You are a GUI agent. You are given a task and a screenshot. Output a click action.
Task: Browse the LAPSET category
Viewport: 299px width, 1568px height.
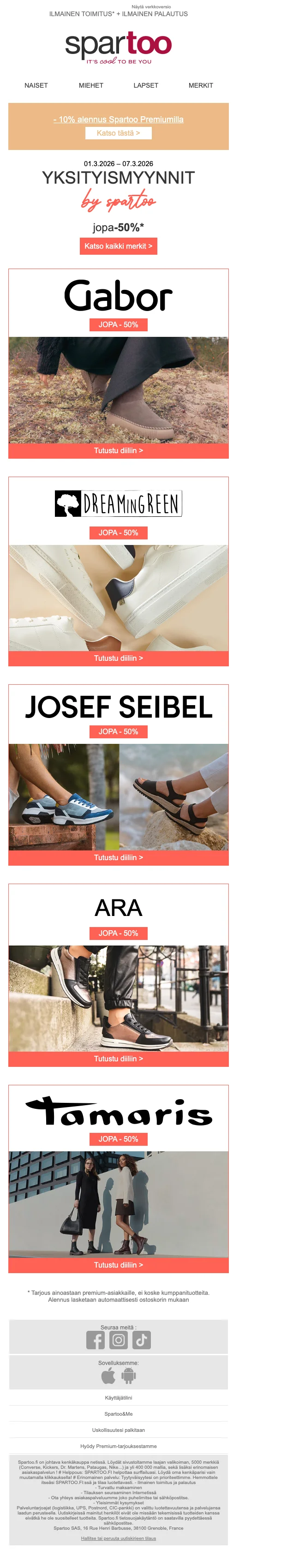pyautogui.click(x=145, y=85)
